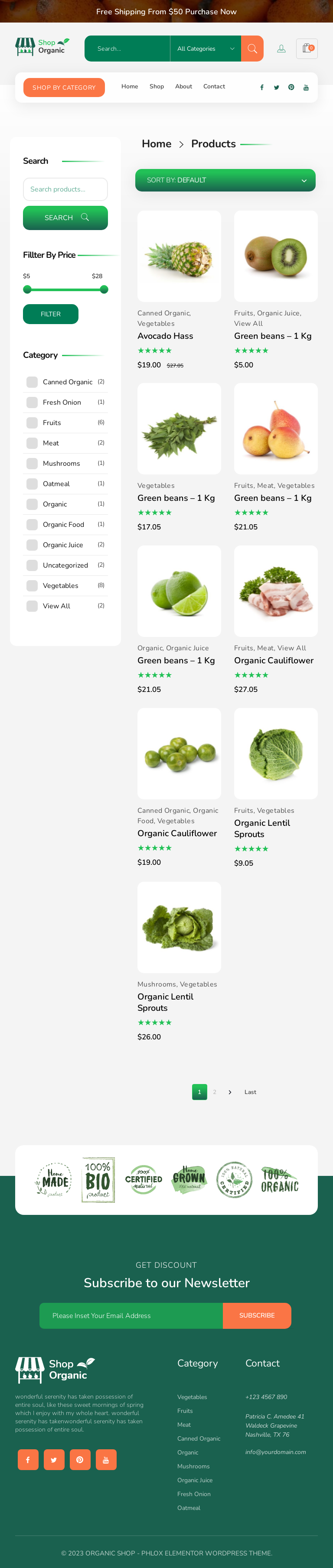Tap the orange search icon button

click(x=252, y=49)
